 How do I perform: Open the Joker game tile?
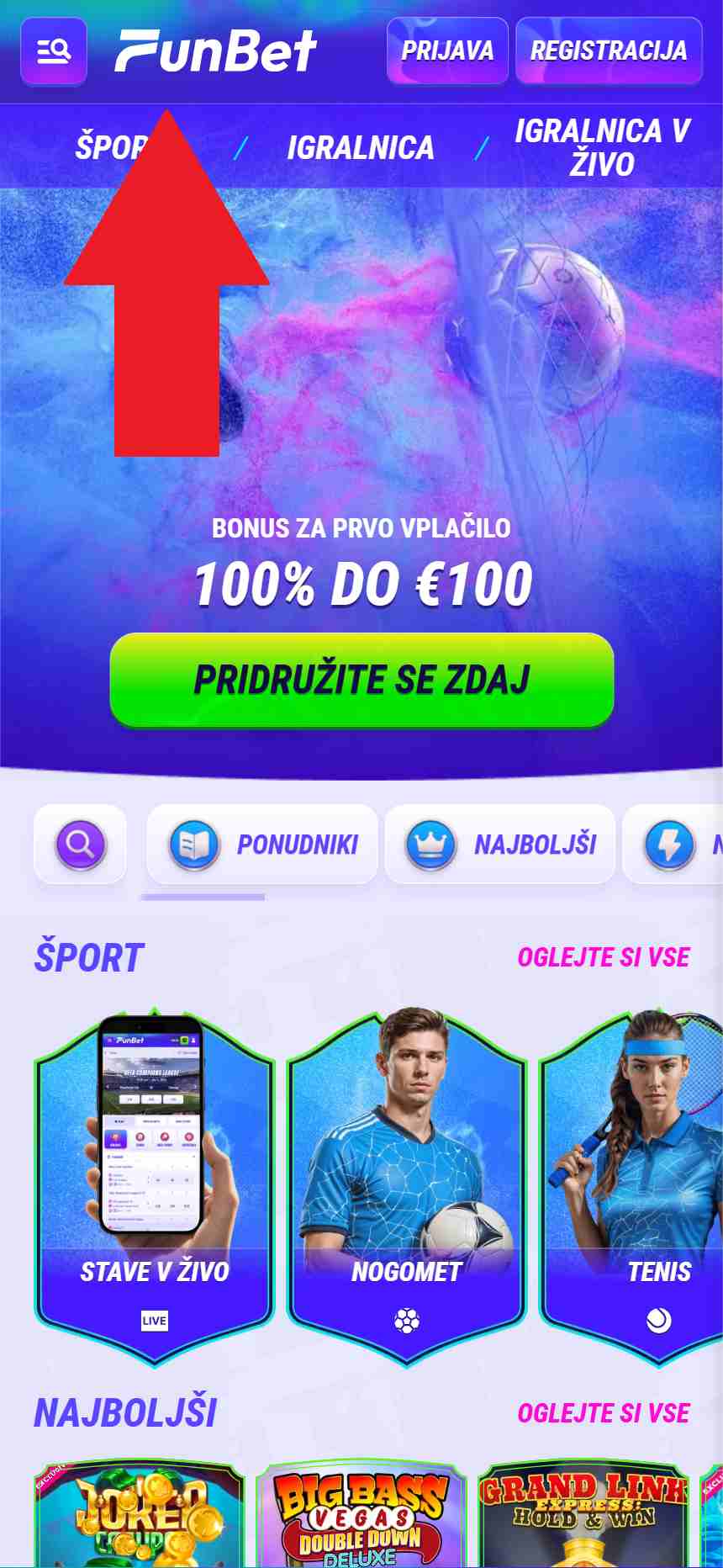(x=139, y=1514)
